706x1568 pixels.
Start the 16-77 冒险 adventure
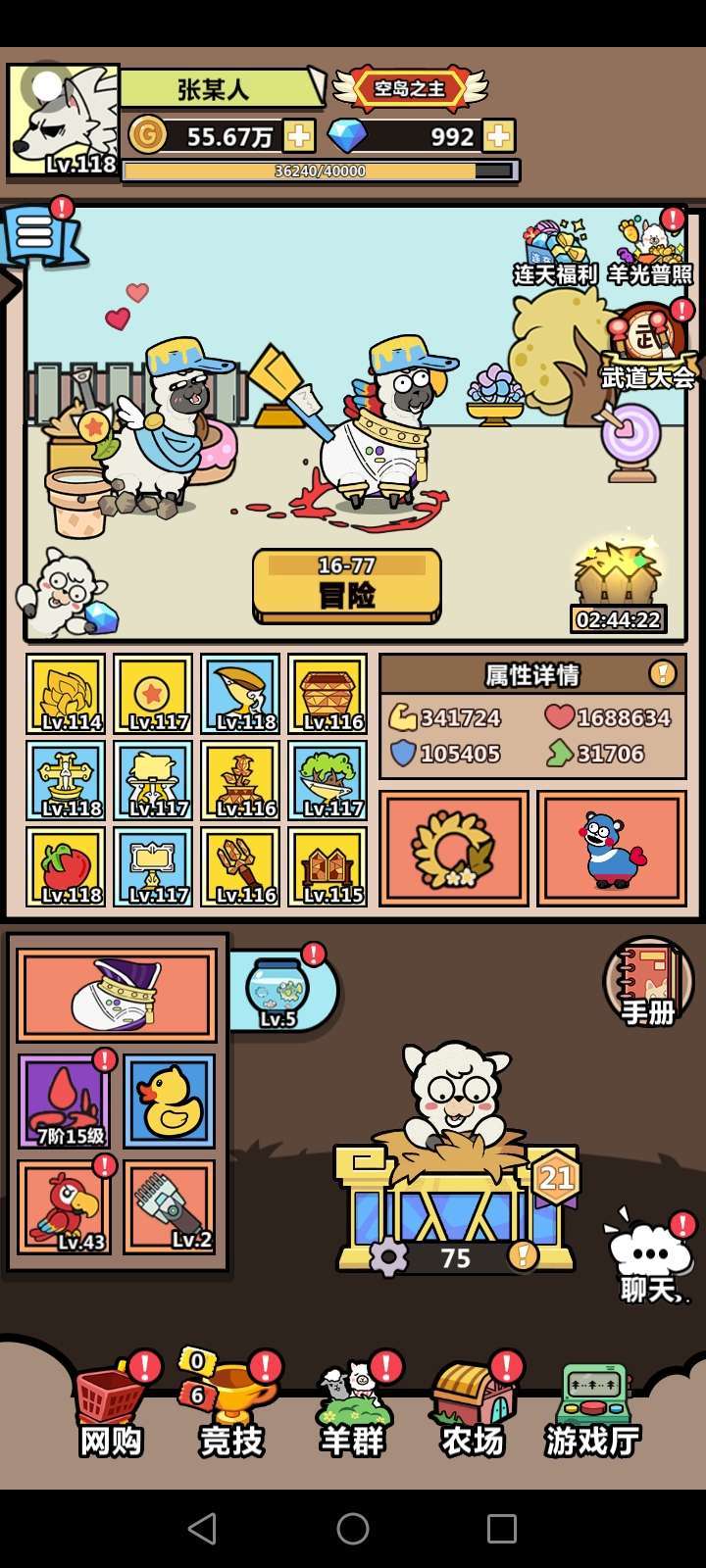point(347,585)
